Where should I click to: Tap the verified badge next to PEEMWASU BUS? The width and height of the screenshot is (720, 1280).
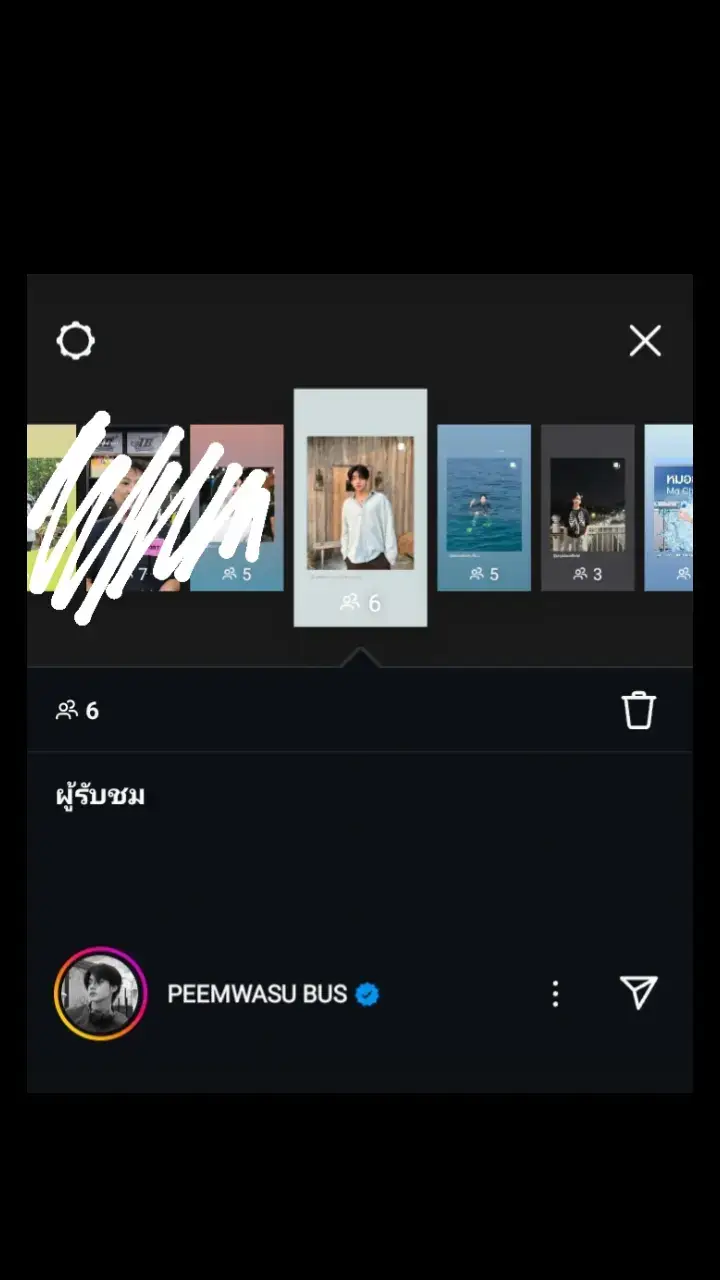click(367, 993)
